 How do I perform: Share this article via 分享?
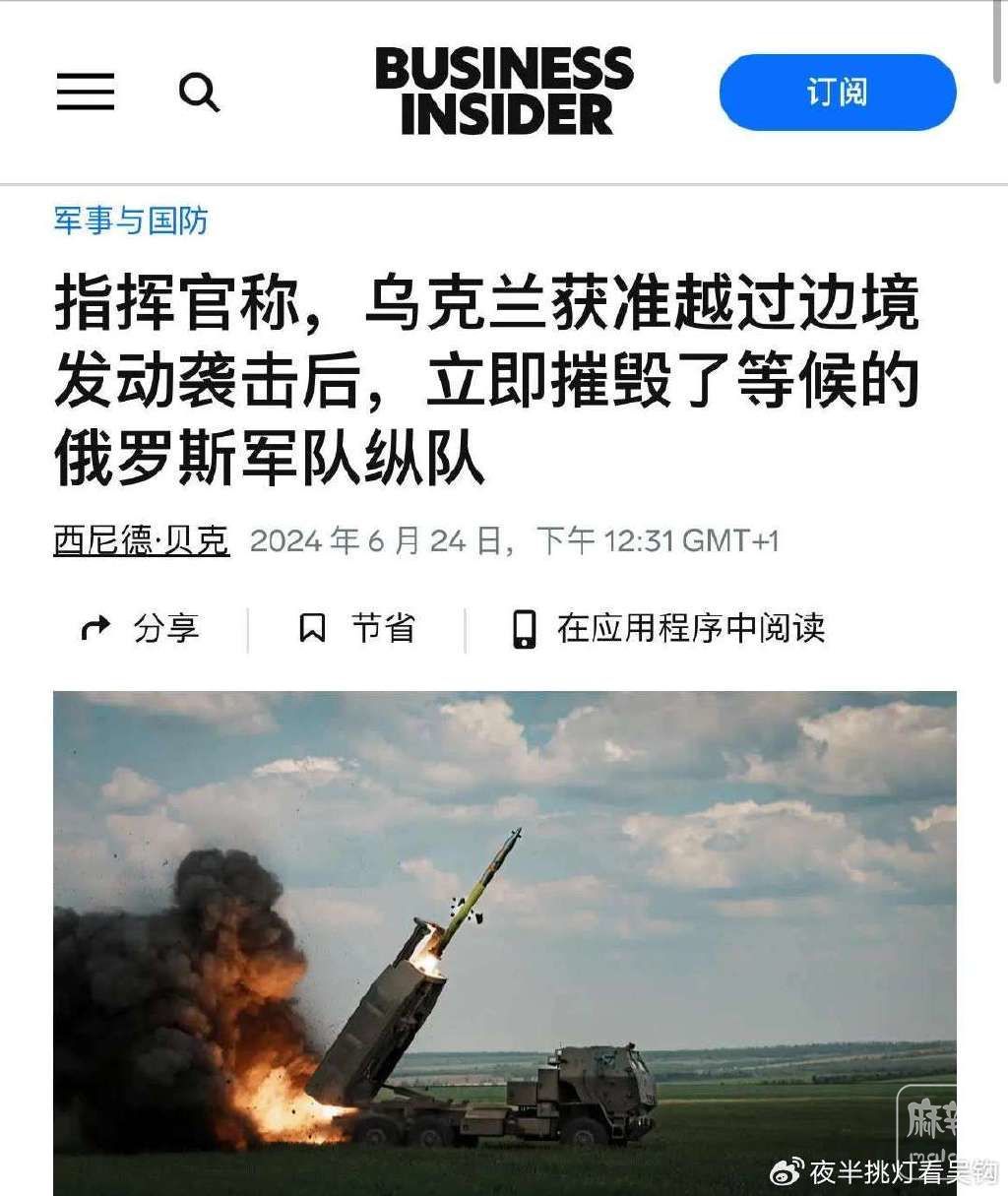coord(141,628)
